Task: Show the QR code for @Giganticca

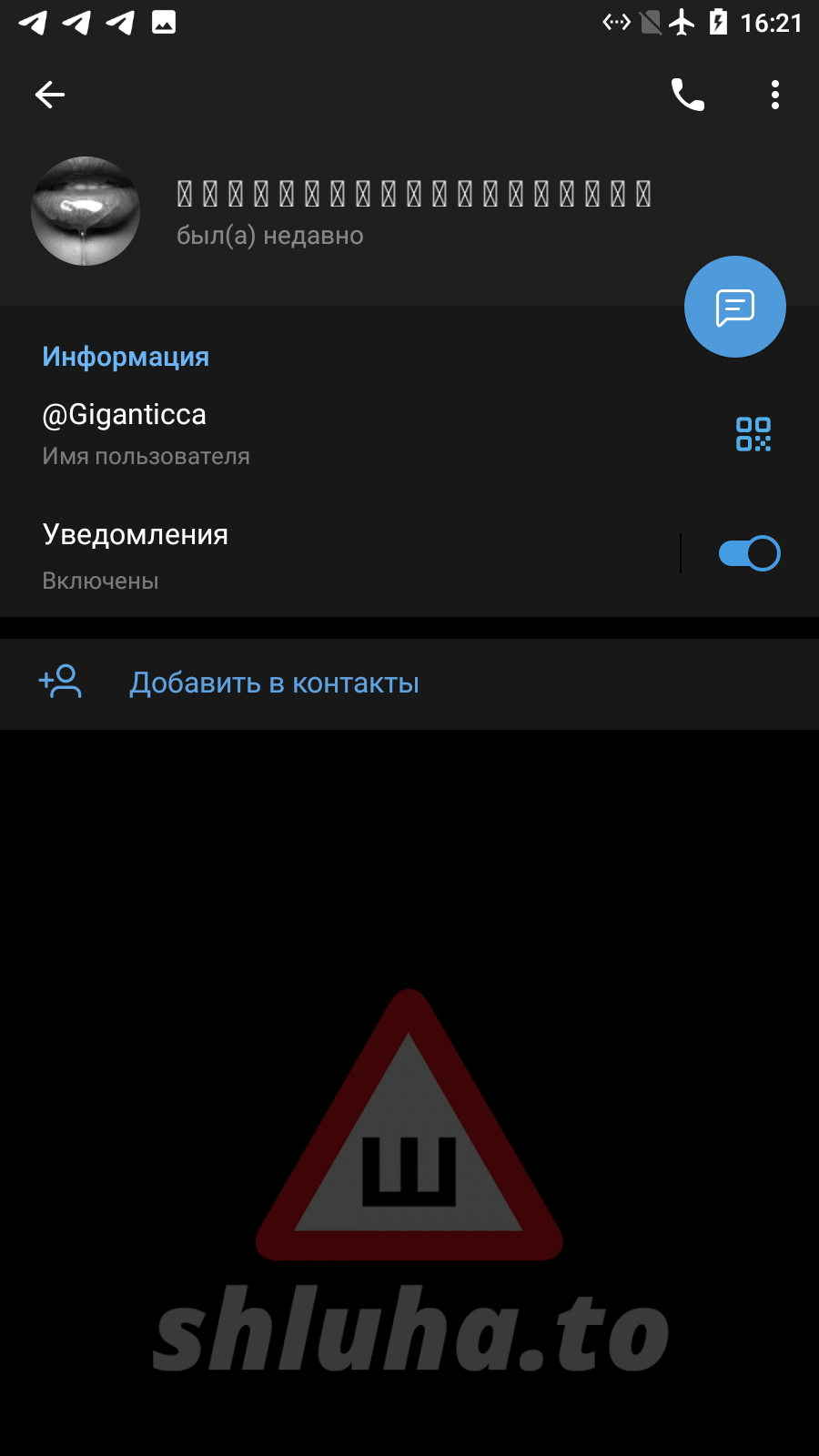Action: click(x=753, y=434)
